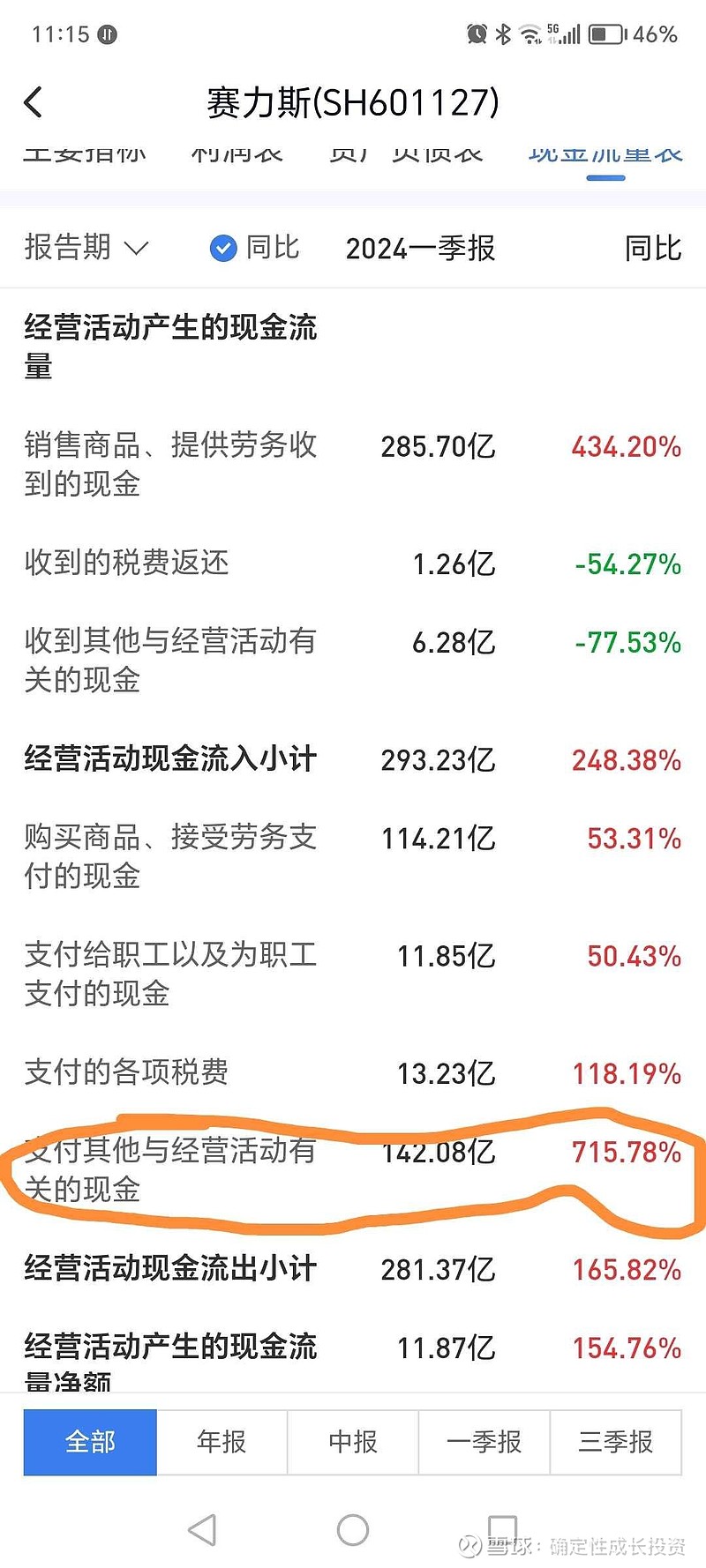706x1568 pixels.
Task: Filter reports by 年报
Action: [222, 1442]
